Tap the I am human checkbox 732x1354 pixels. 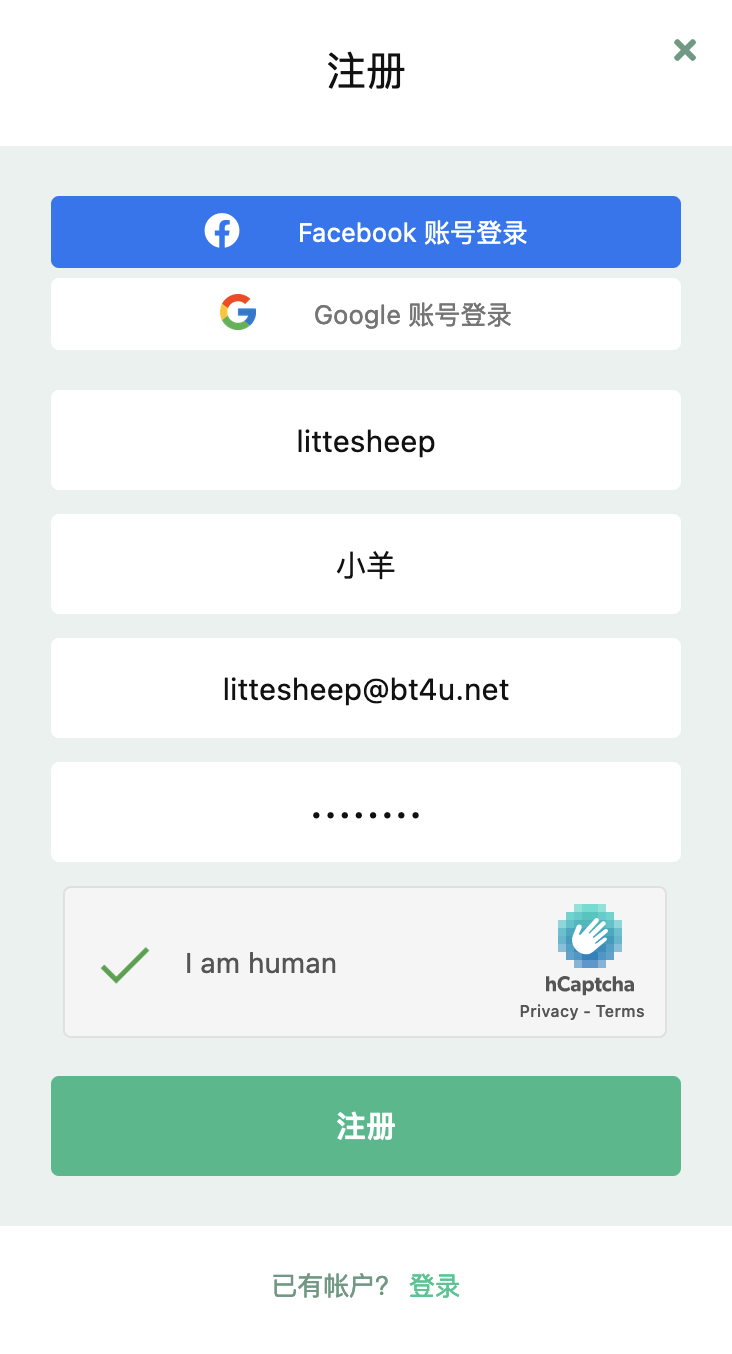coord(125,964)
